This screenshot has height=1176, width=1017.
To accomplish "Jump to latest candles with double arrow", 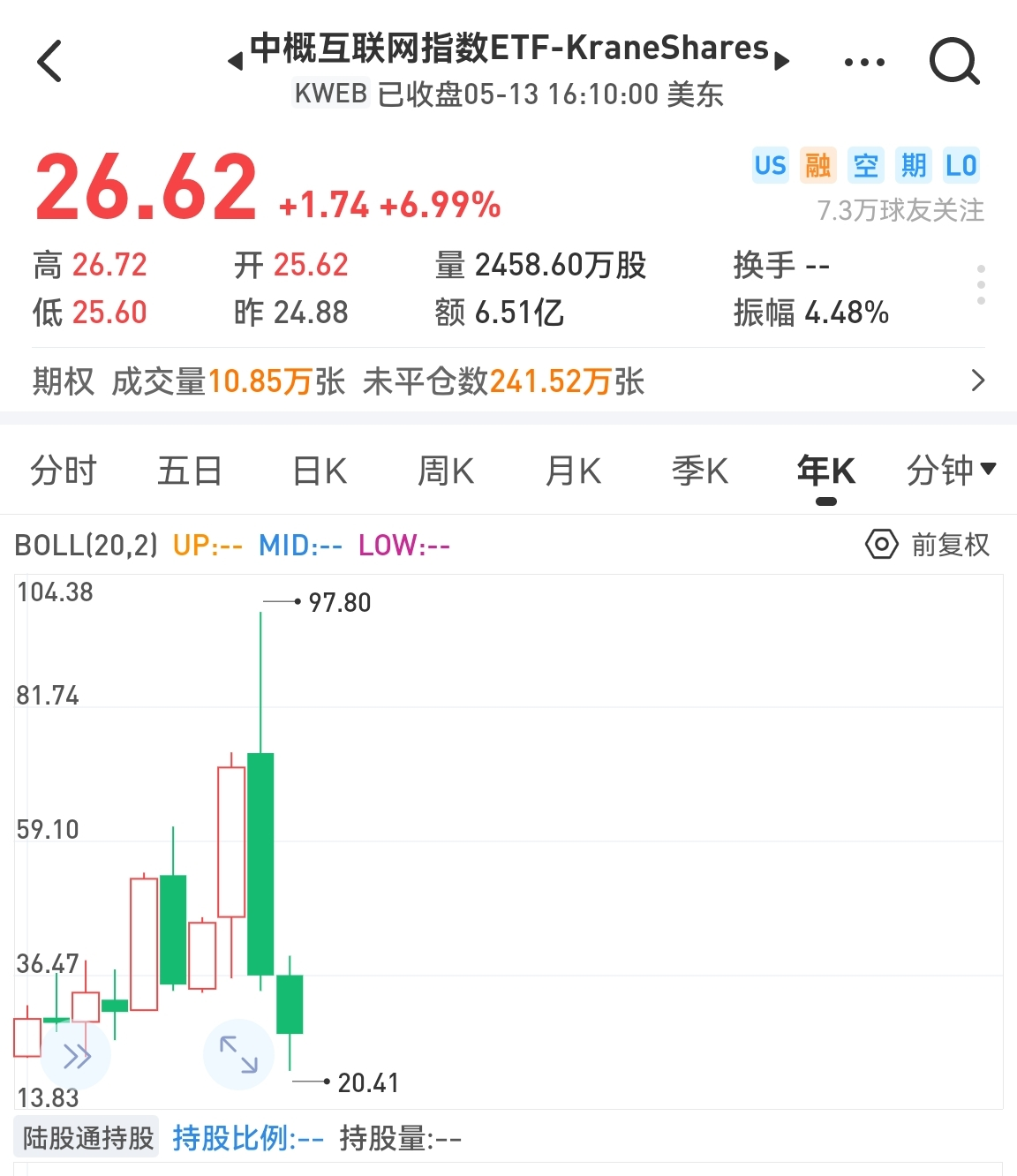I will [77, 1056].
